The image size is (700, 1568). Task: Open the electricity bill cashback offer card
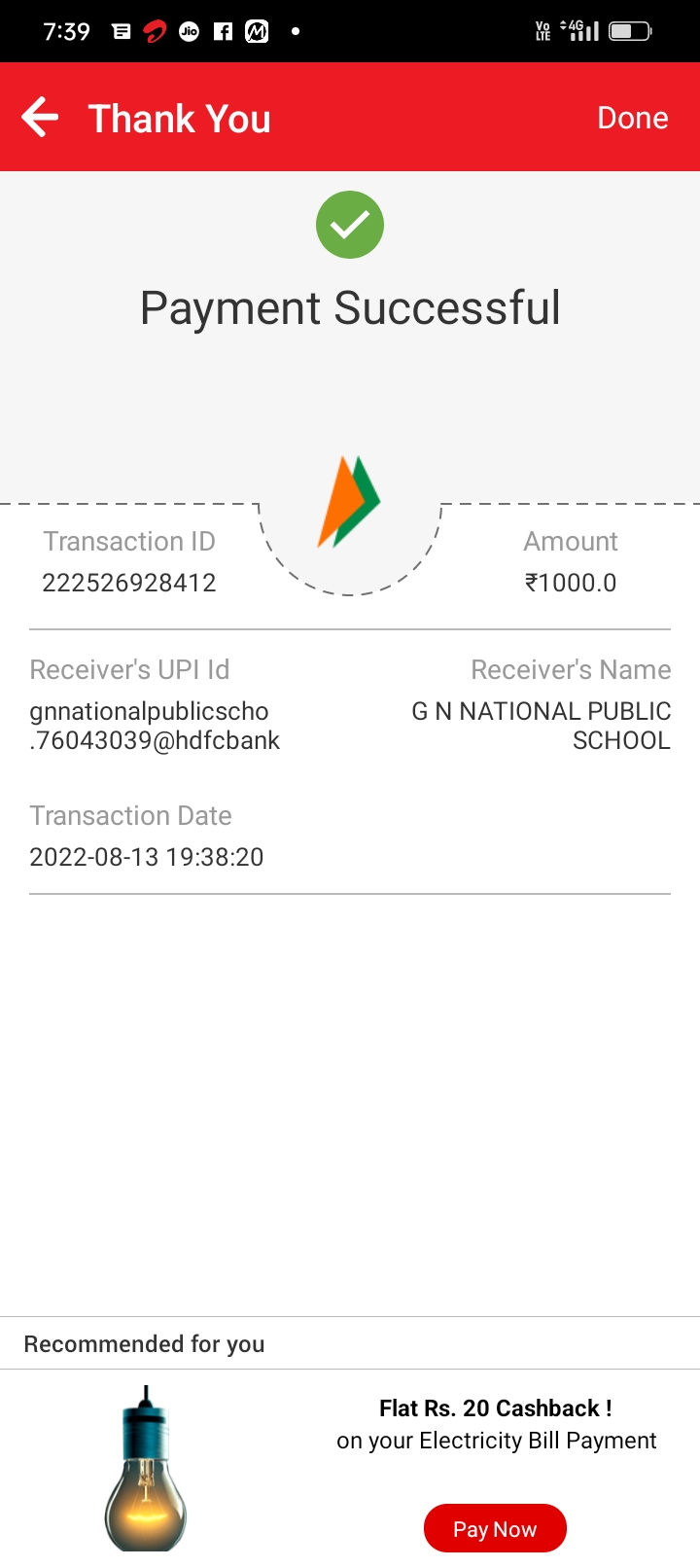click(x=350, y=1469)
